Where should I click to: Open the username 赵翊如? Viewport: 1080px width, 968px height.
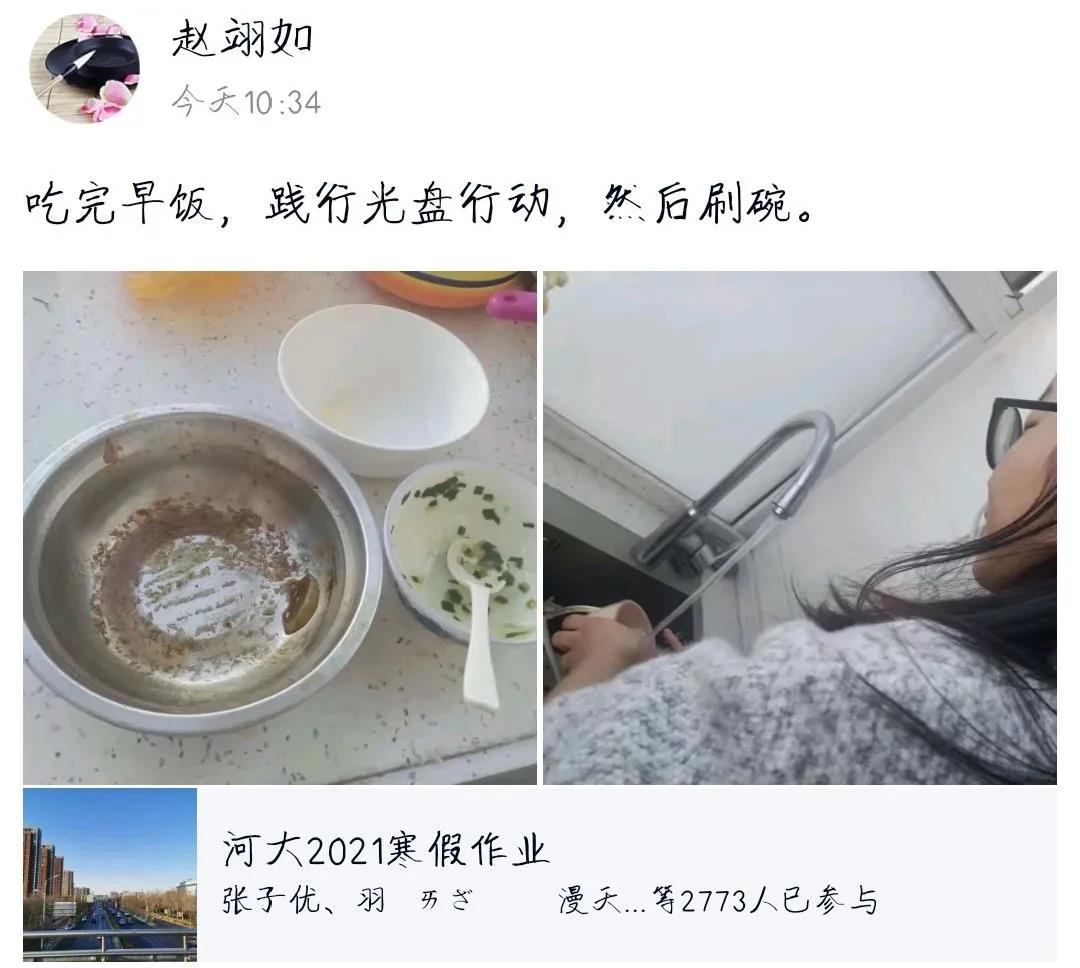pyautogui.click(x=243, y=39)
